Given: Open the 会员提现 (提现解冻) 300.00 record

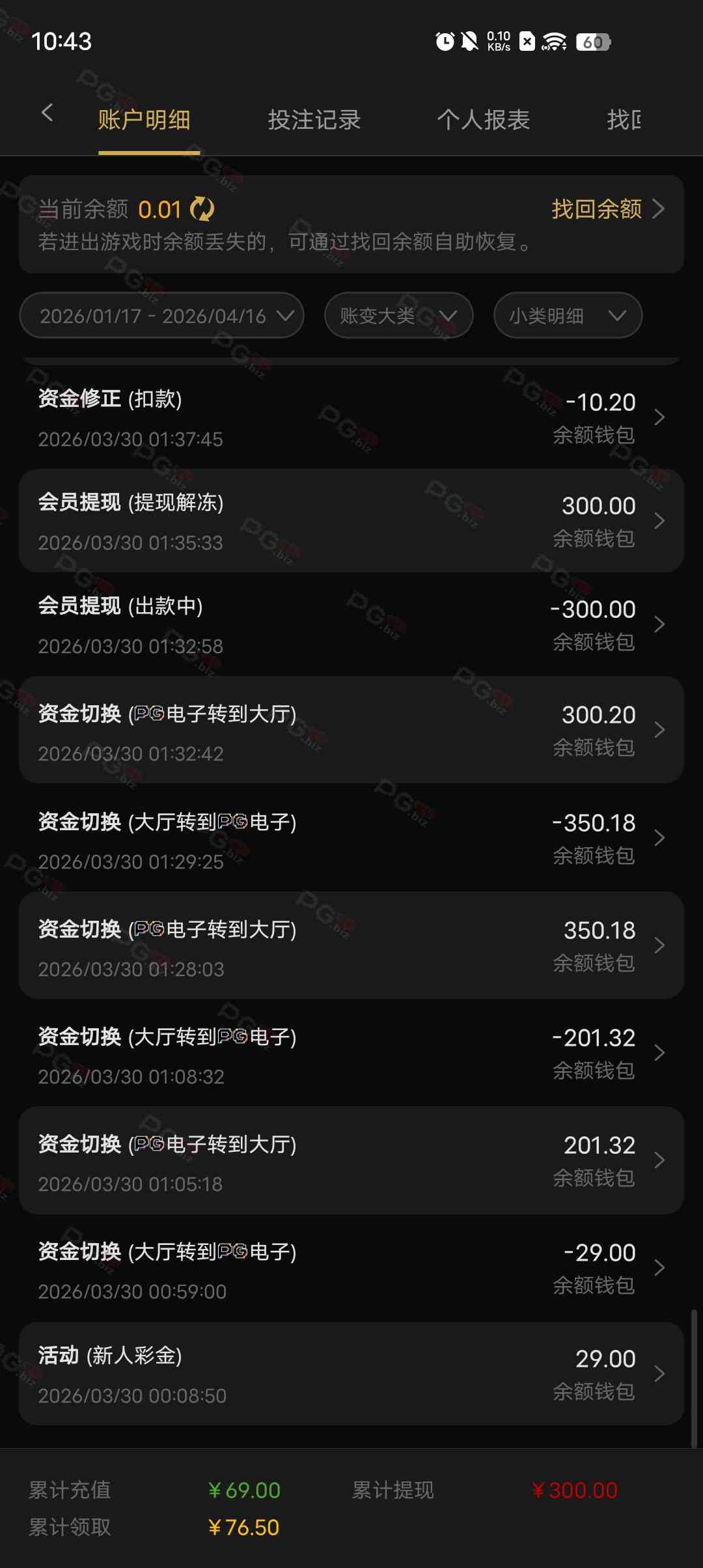Looking at the screenshot, I should point(351,521).
